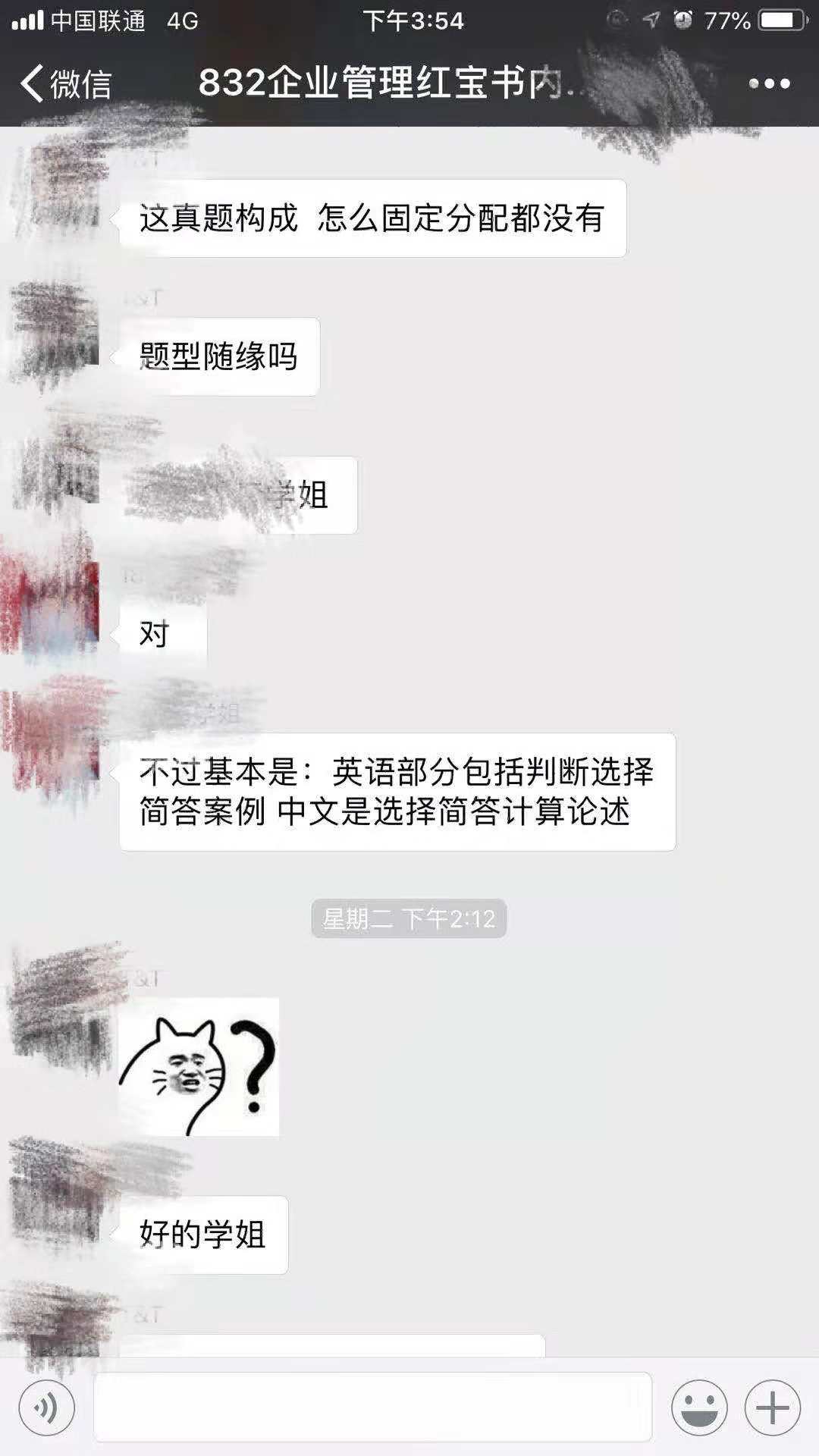Screen dimensions: 819x1456
Task: Switch to voice message input
Action: pyautogui.click(x=46, y=1408)
